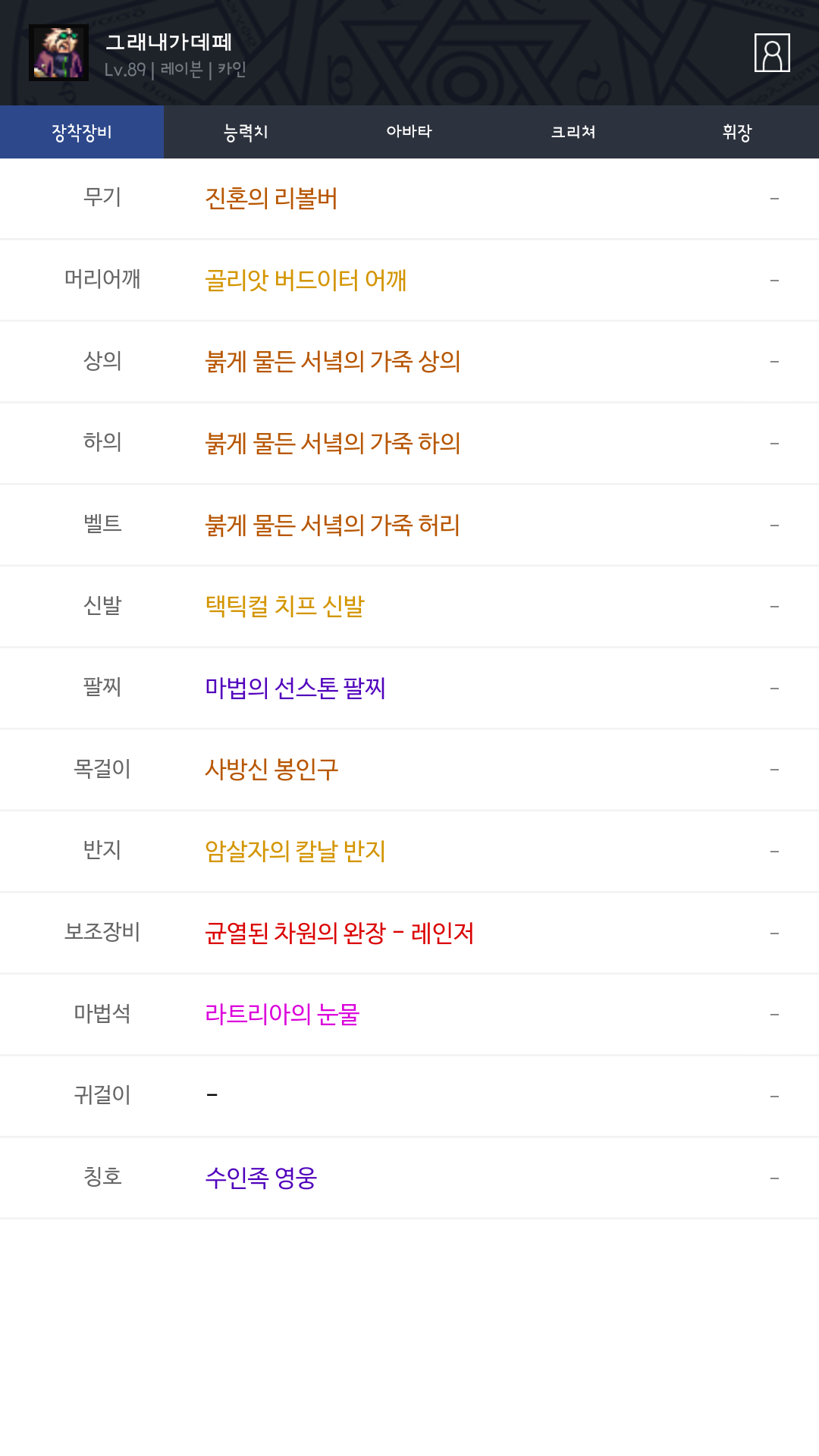This screenshot has width=819, height=1456.
Task: Tap the title 수인족 영웅
Action: tap(261, 1178)
